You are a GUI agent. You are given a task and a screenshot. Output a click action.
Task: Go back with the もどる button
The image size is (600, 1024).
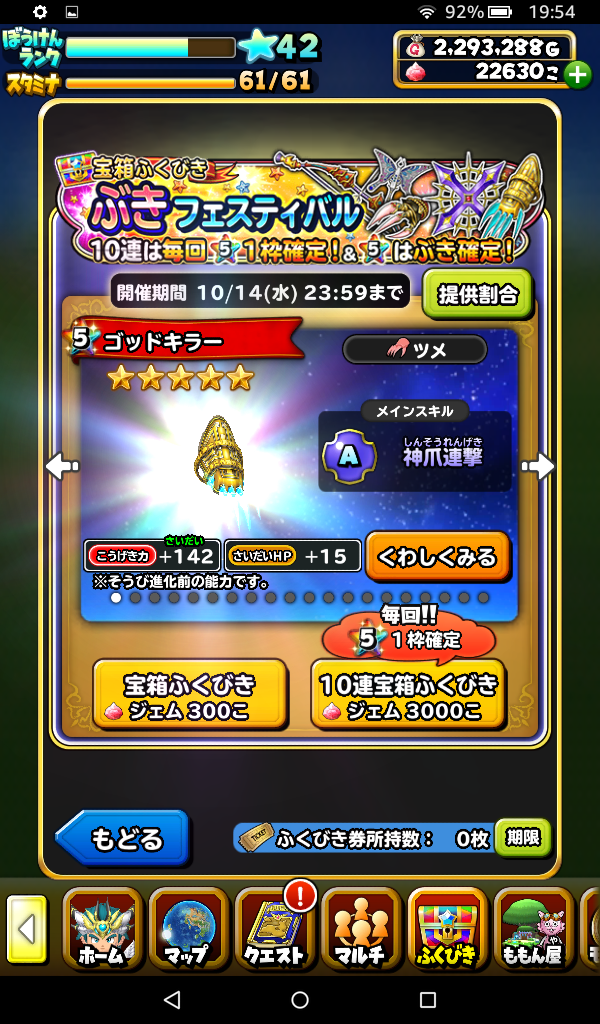point(123,838)
